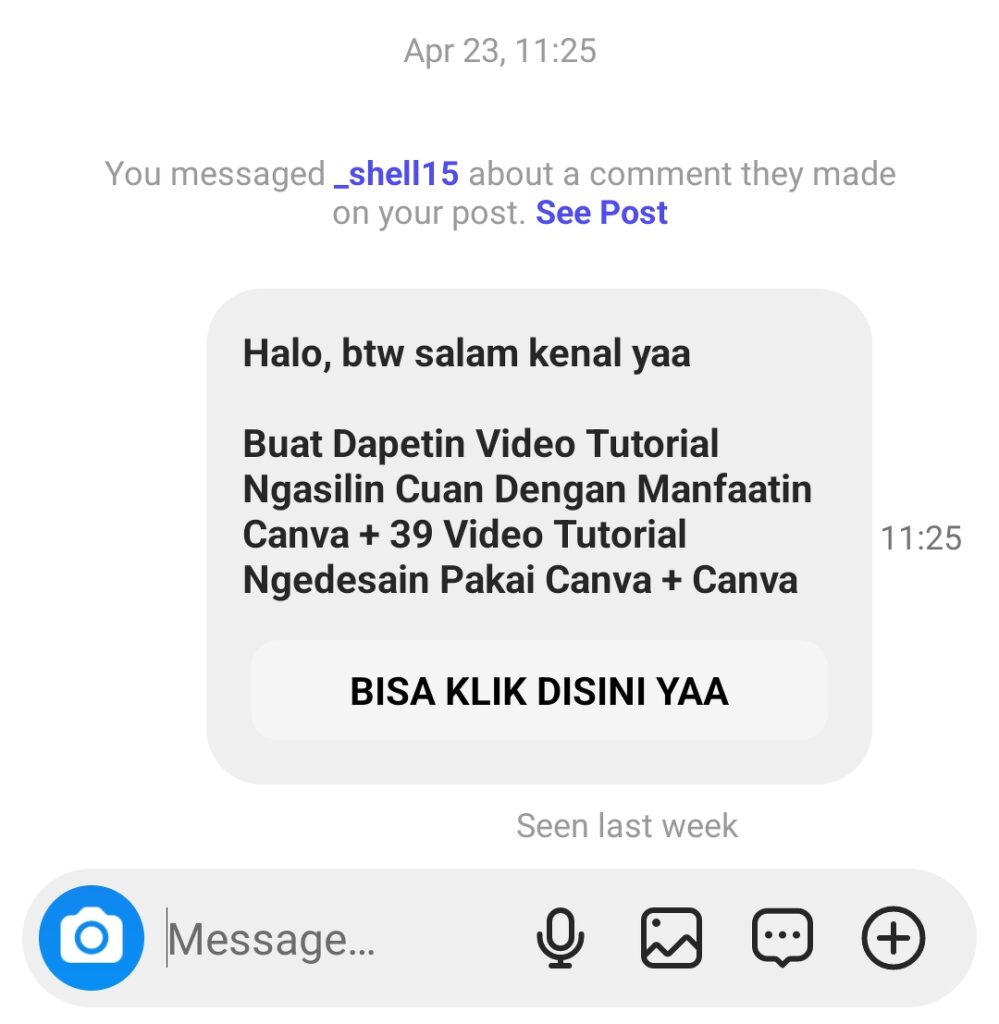999x1024 pixels.
Task: Open the _shell15 profile link
Action: 396,174
